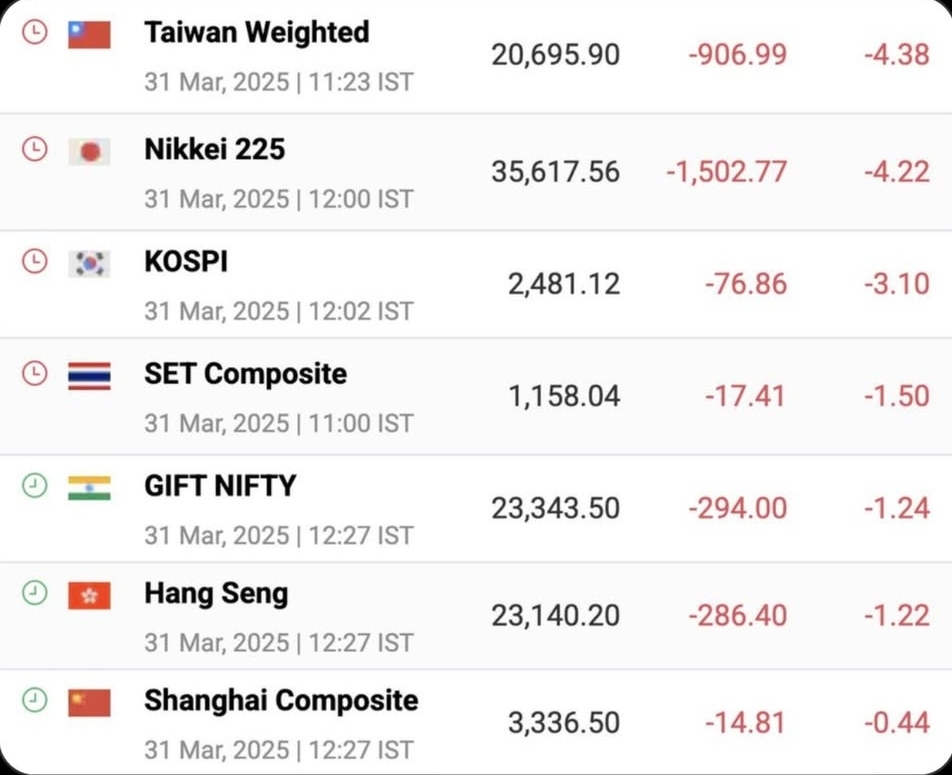Open the Taiwan Weighted index row
The height and width of the screenshot is (775, 952).
click(x=256, y=33)
